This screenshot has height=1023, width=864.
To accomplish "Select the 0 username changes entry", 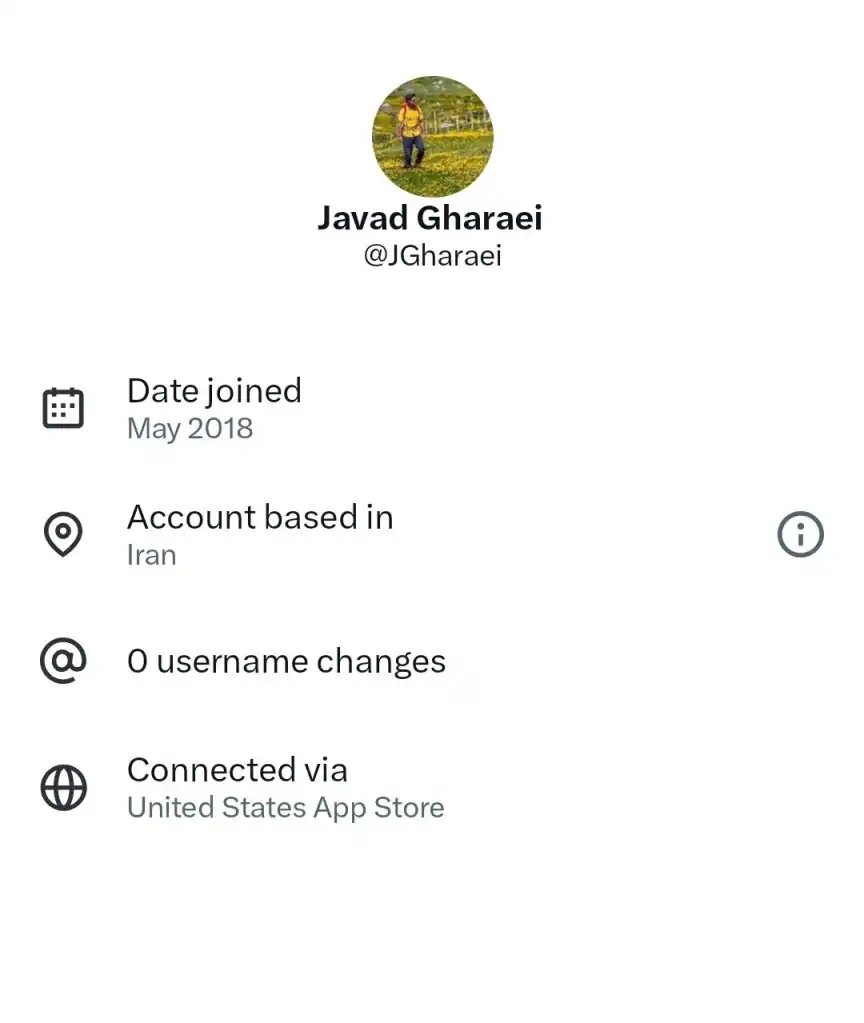I will click(287, 661).
